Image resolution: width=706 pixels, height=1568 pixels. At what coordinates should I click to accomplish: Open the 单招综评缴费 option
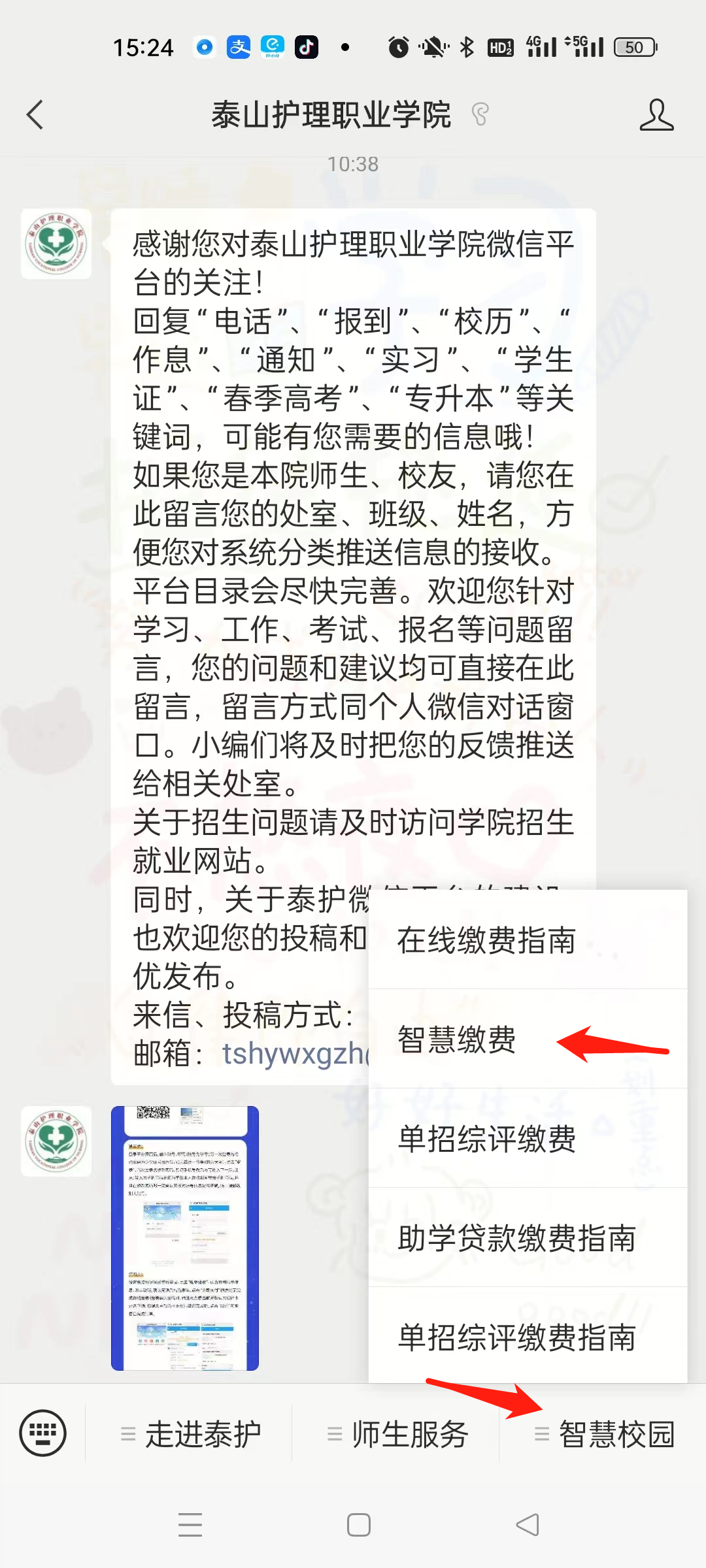pyautogui.click(x=486, y=1139)
